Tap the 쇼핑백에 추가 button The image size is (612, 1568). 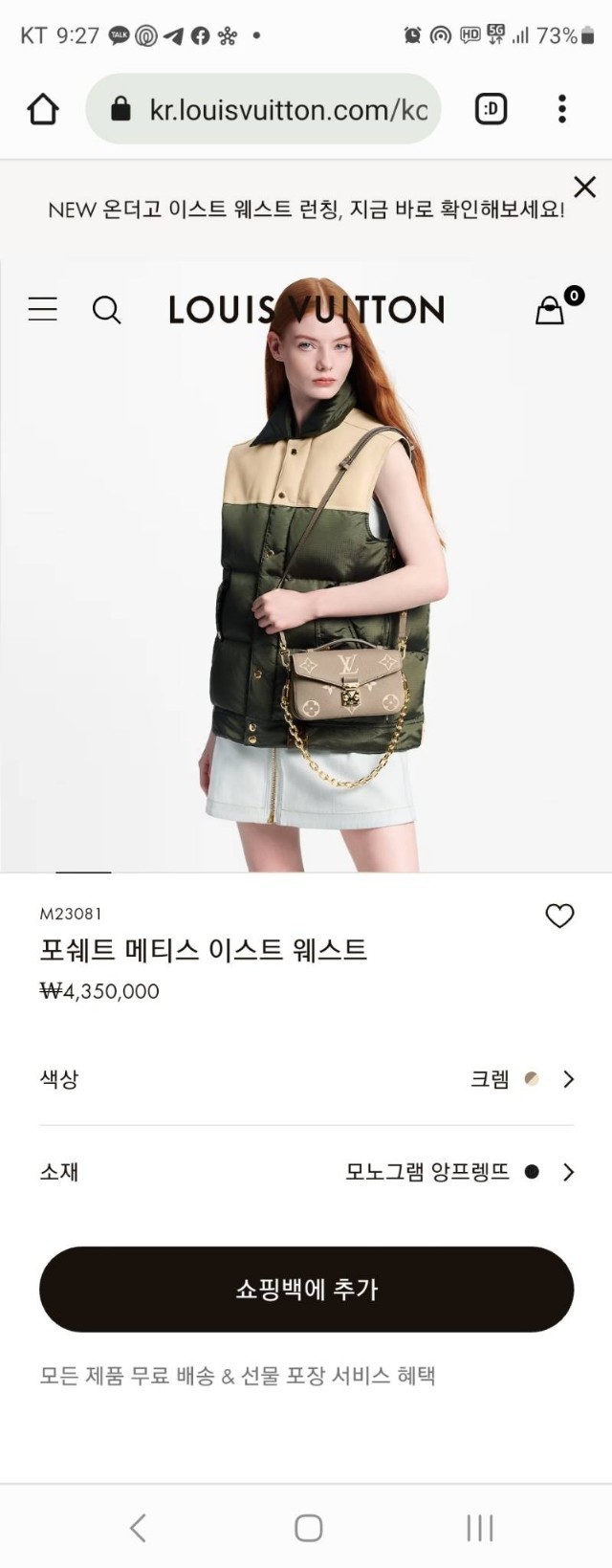pyautogui.click(x=306, y=1289)
